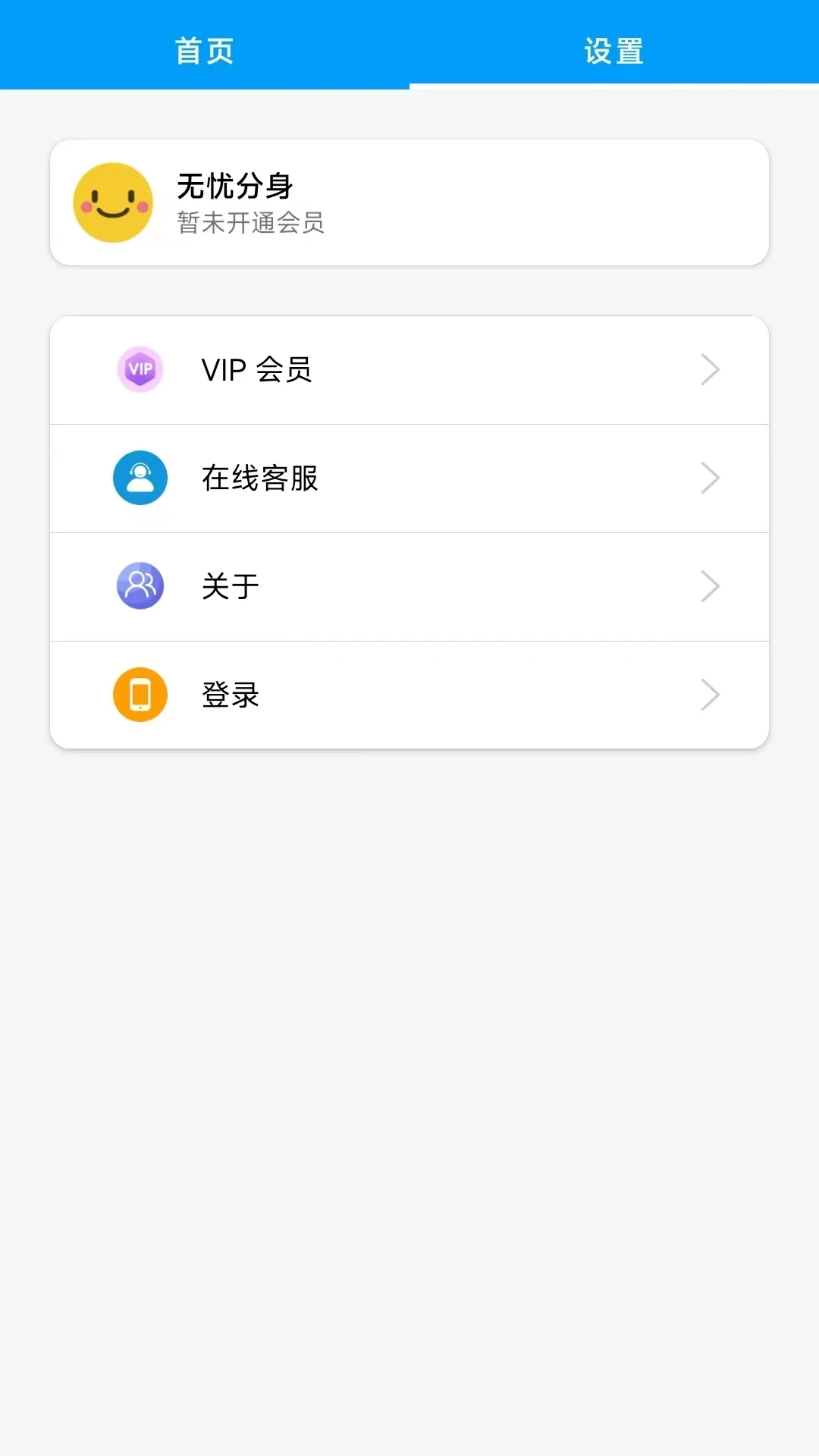Switch to the 设置 tab

coord(614,51)
